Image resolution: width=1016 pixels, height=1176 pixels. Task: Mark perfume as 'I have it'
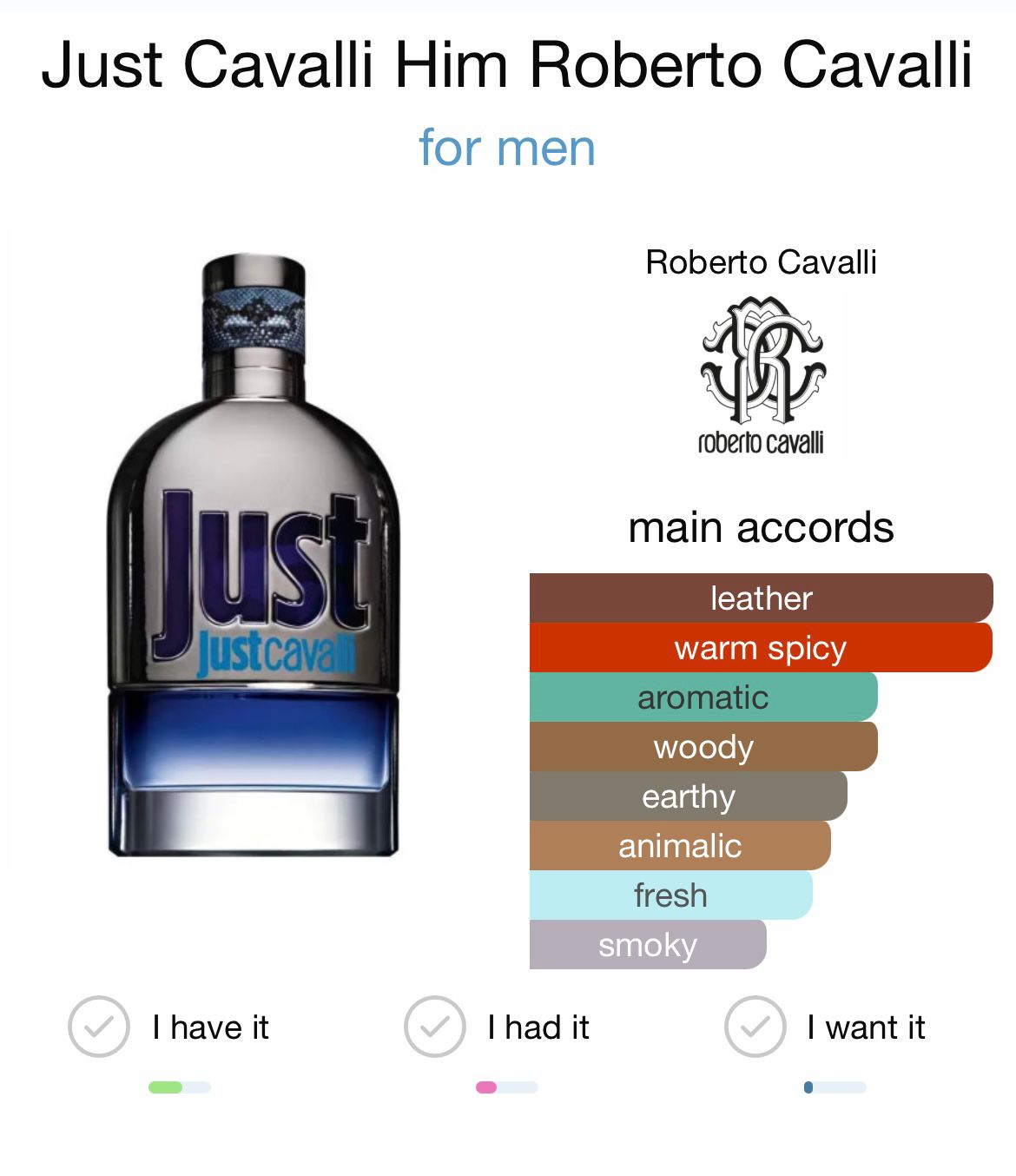(99, 1027)
